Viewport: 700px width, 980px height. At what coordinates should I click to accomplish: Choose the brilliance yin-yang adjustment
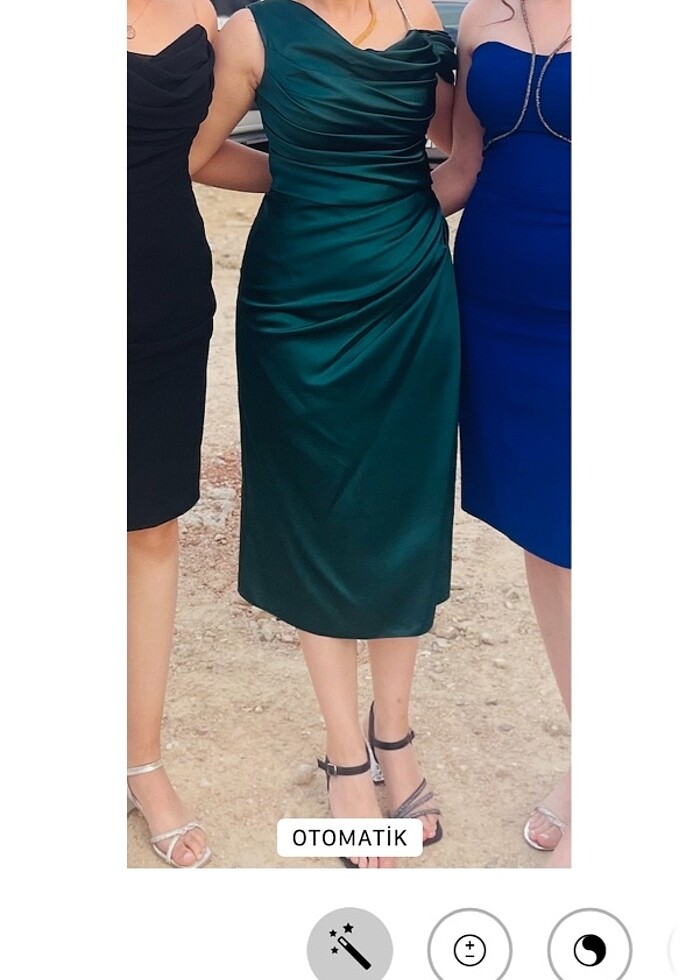point(590,949)
